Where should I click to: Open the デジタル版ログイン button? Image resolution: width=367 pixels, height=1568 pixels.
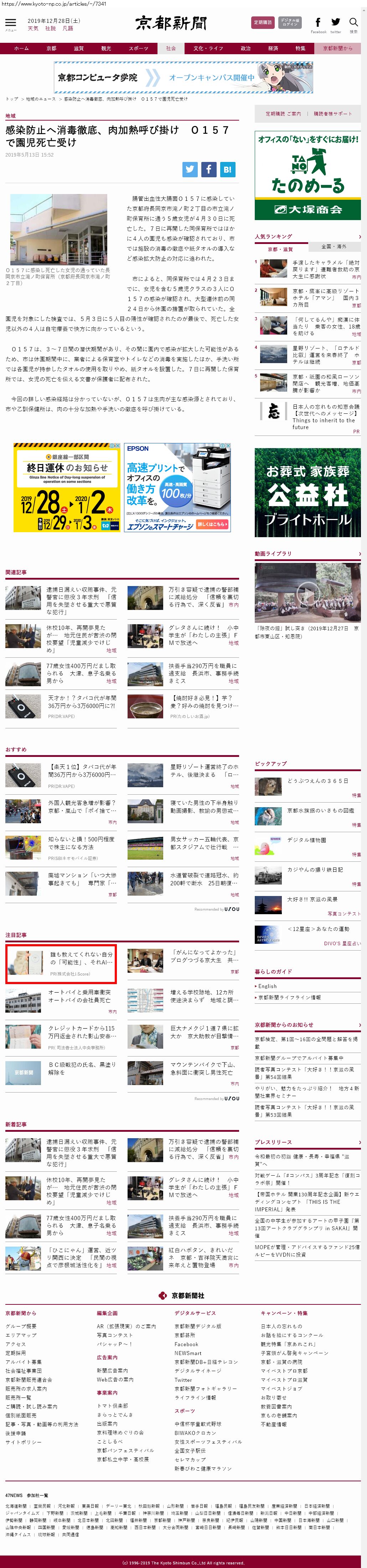pos(290,22)
